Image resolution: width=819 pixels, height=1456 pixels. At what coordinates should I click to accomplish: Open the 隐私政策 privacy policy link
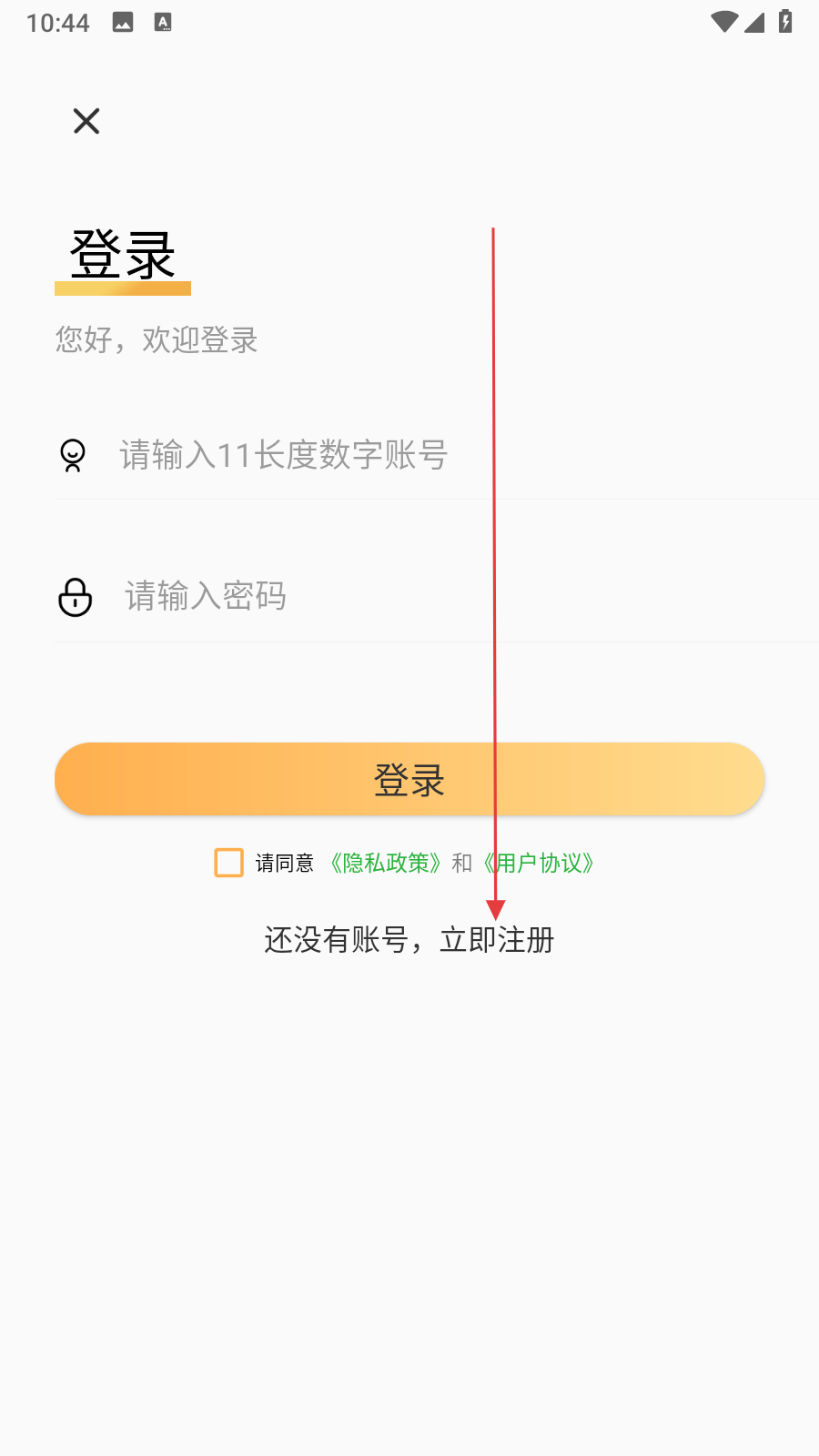385,863
